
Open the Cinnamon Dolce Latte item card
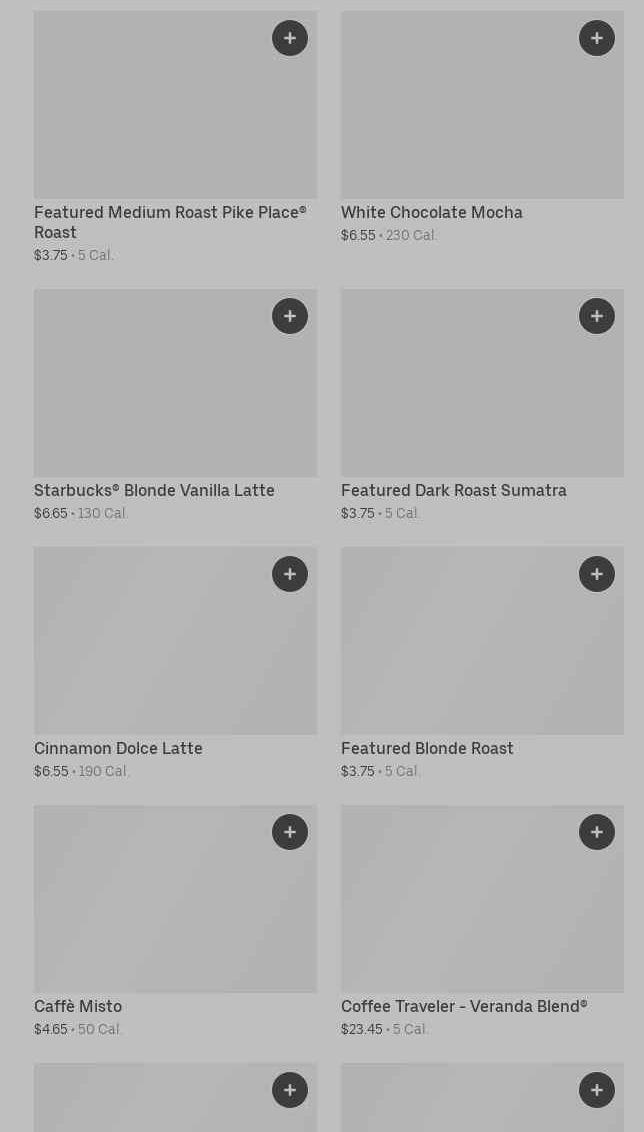coord(150,650)
